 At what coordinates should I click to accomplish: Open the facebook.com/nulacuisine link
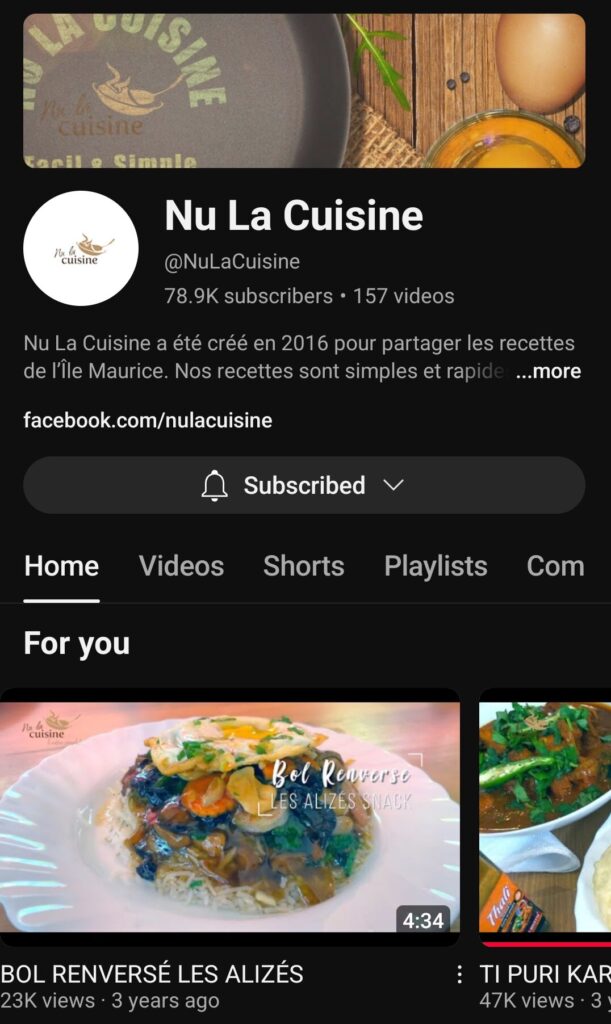coord(148,420)
